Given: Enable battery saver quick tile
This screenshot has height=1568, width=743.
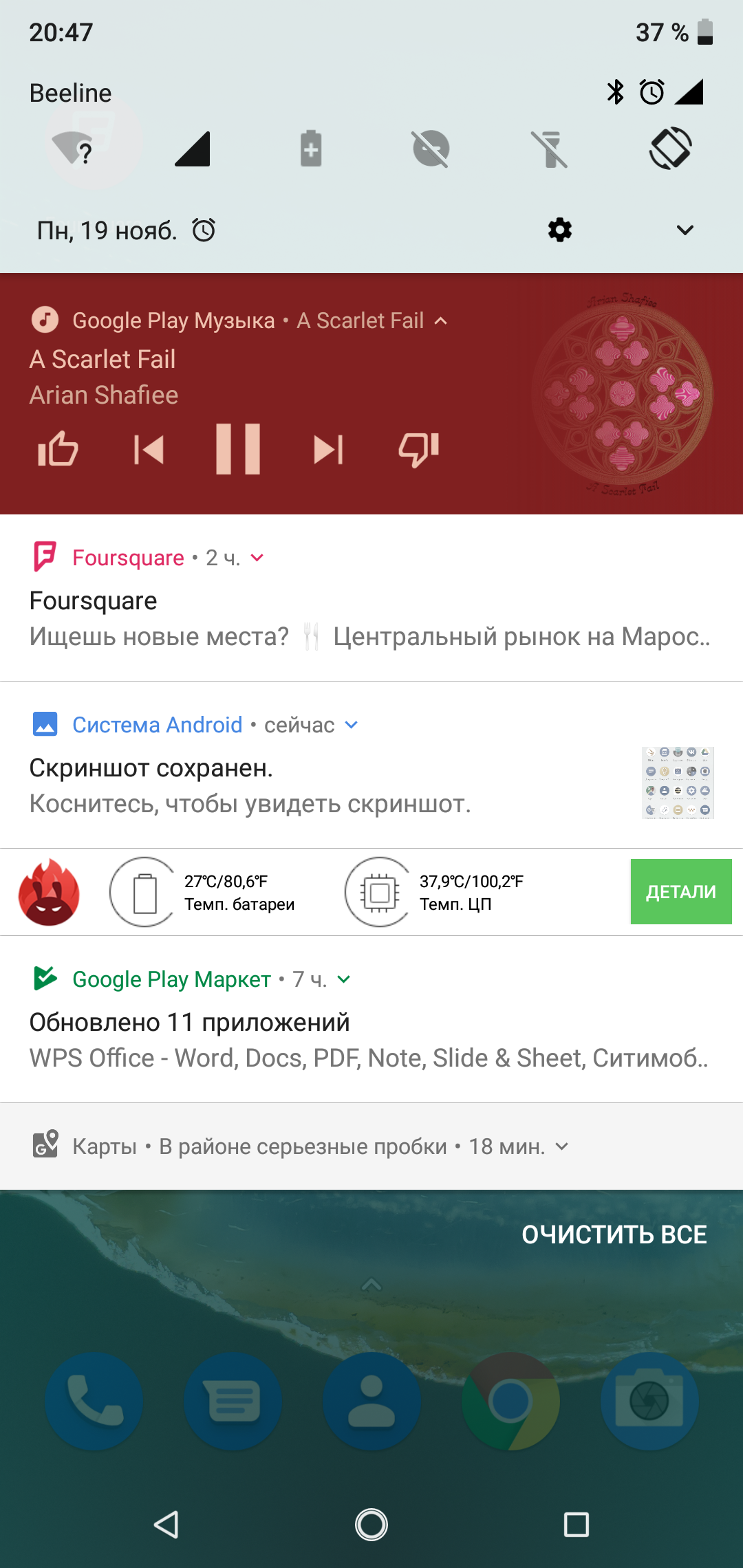Looking at the screenshot, I should click(311, 148).
